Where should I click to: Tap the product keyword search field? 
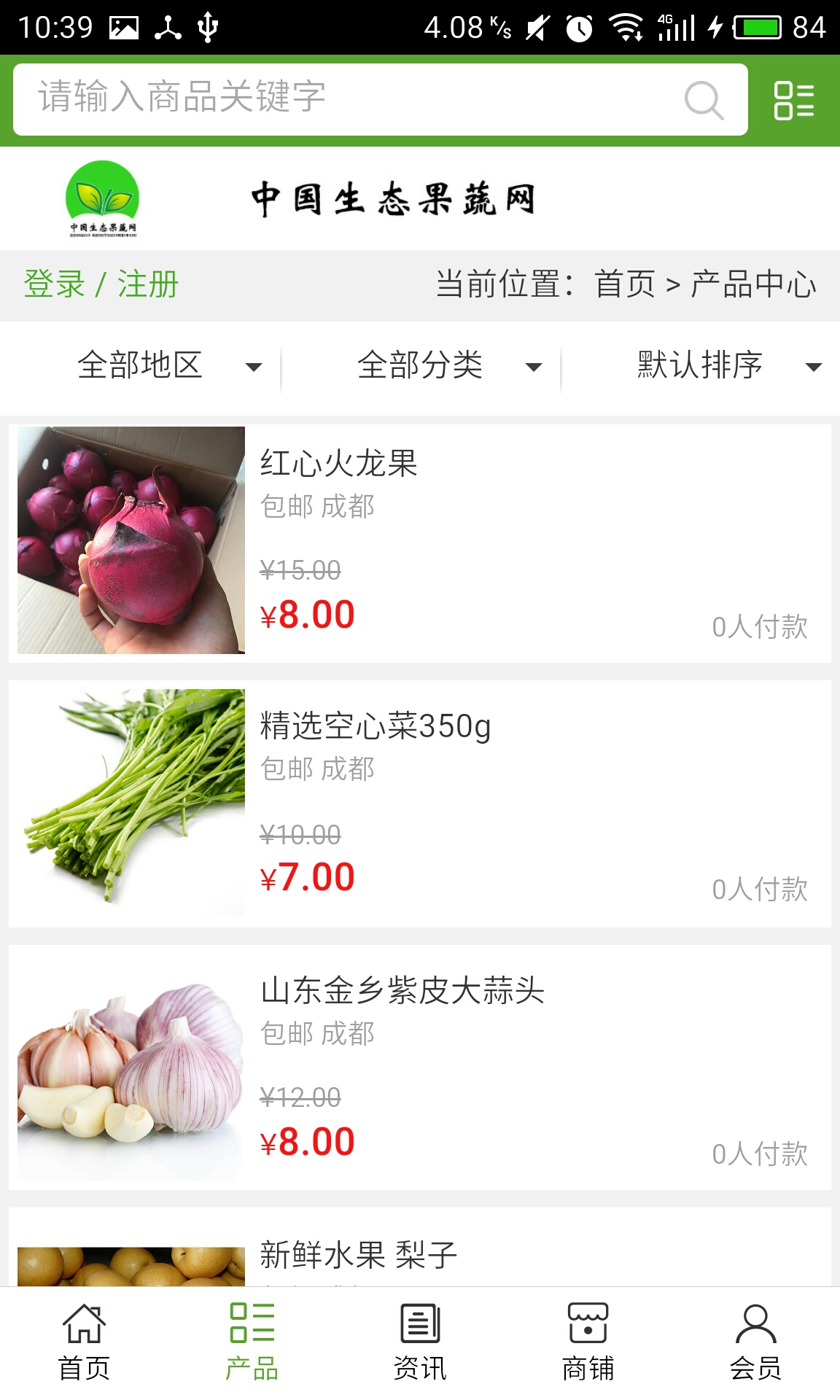coord(350,98)
